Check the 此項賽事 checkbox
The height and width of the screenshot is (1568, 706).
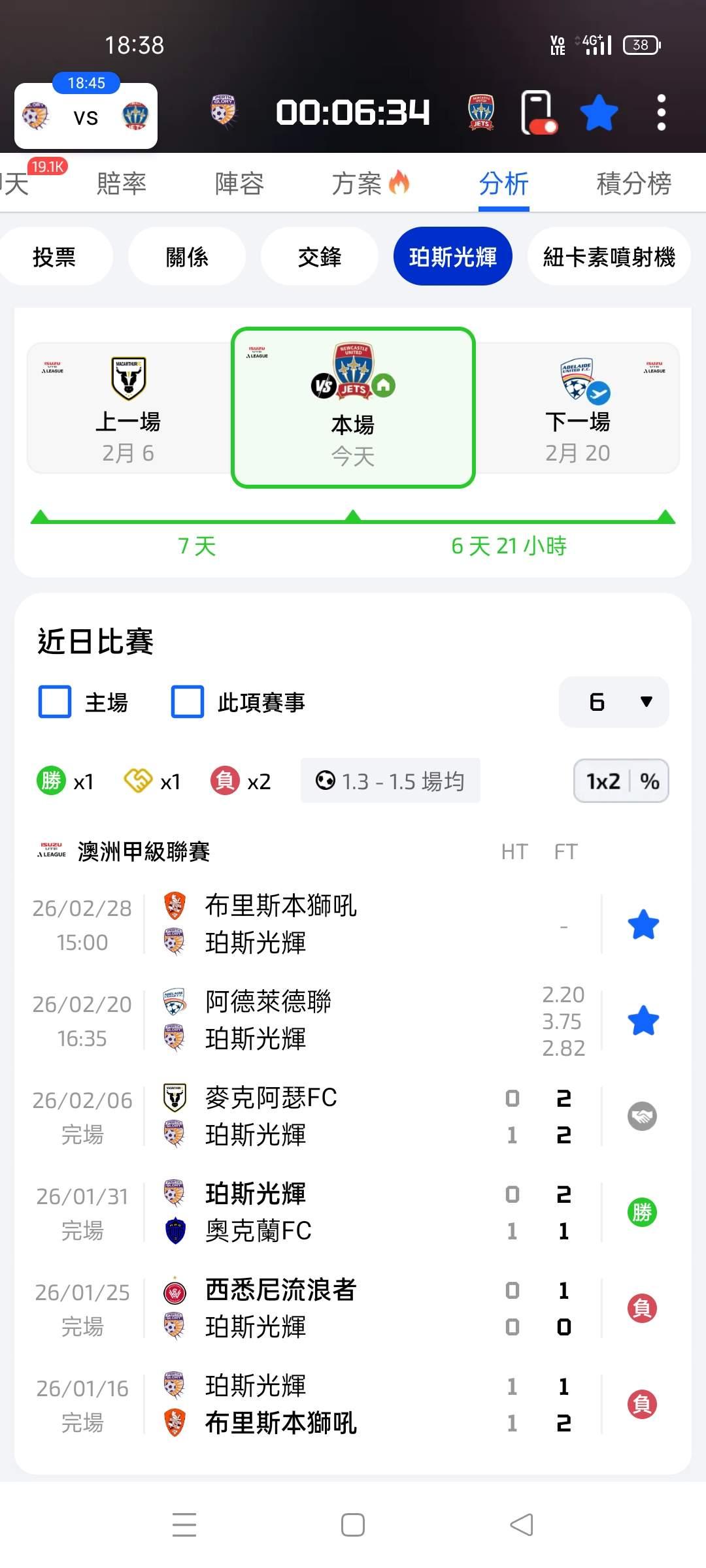(188, 702)
